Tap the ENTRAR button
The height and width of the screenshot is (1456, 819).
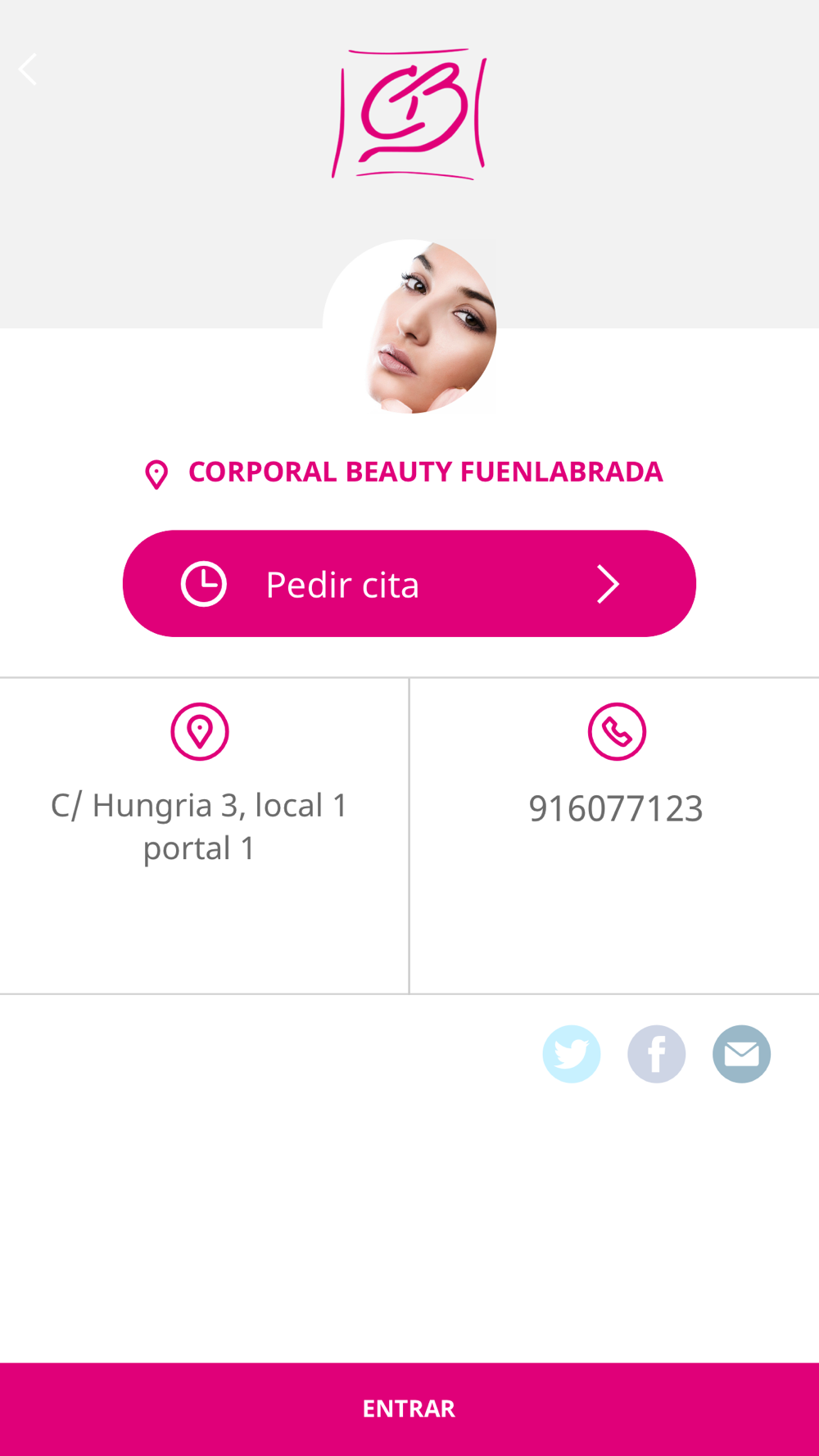coord(409,1409)
